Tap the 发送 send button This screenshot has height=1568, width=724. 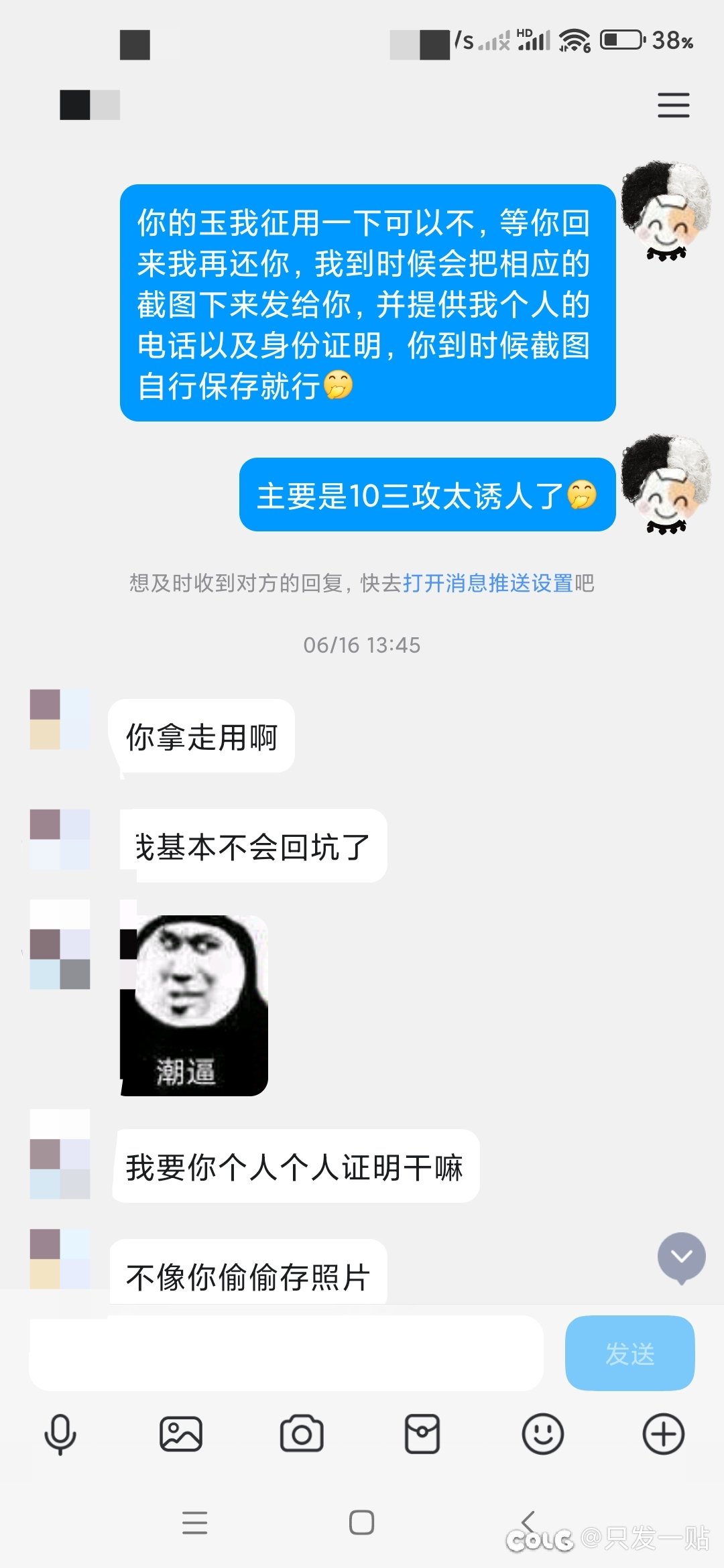tap(630, 1353)
